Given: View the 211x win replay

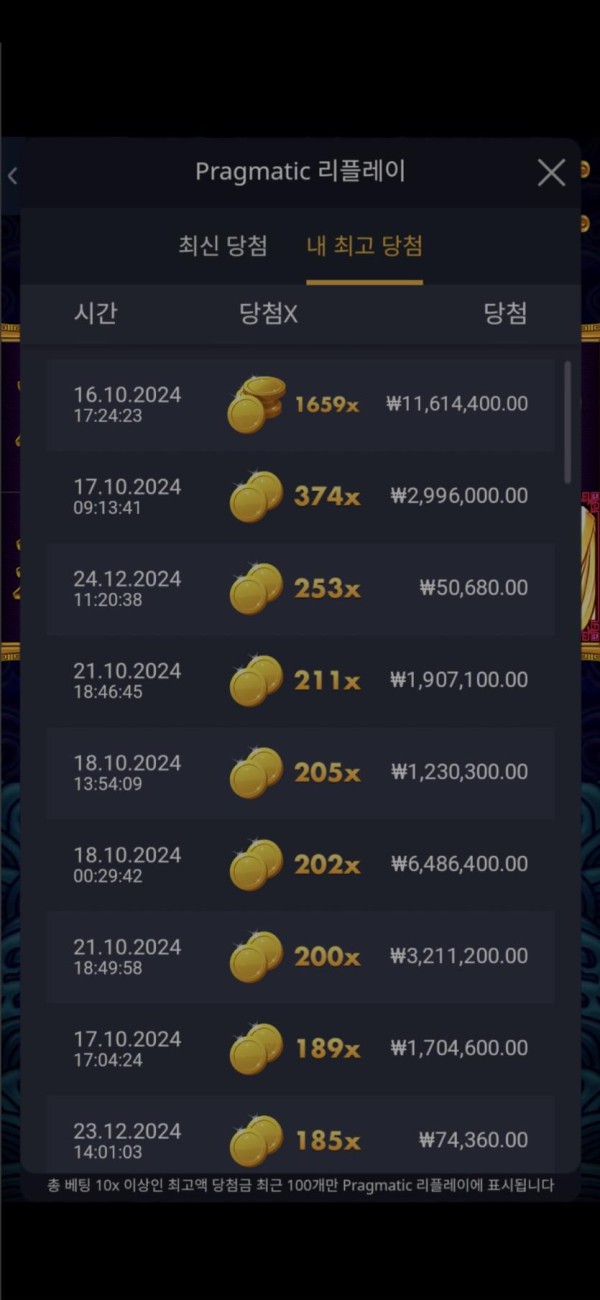Looking at the screenshot, I should click(x=300, y=680).
